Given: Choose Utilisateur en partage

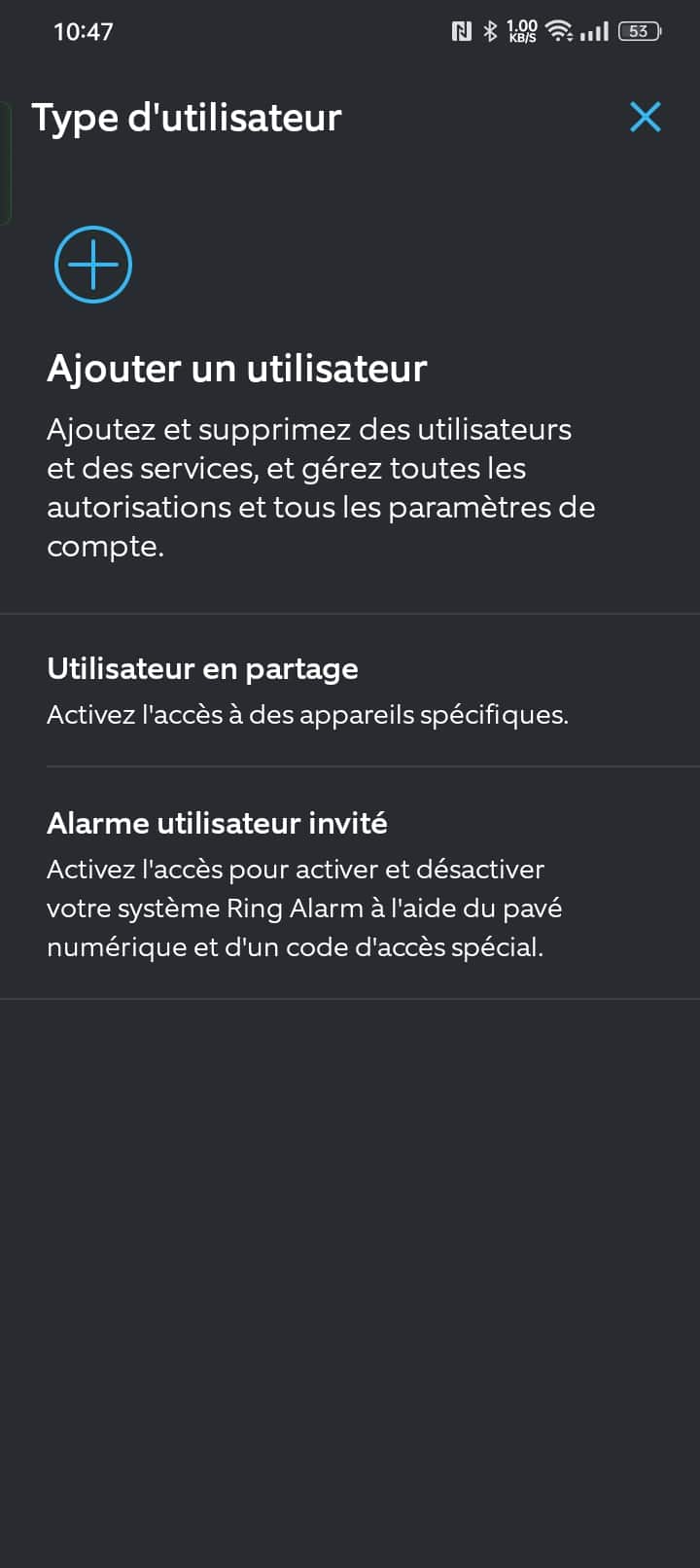Looking at the screenshot, I should click(x=350, y=691).
